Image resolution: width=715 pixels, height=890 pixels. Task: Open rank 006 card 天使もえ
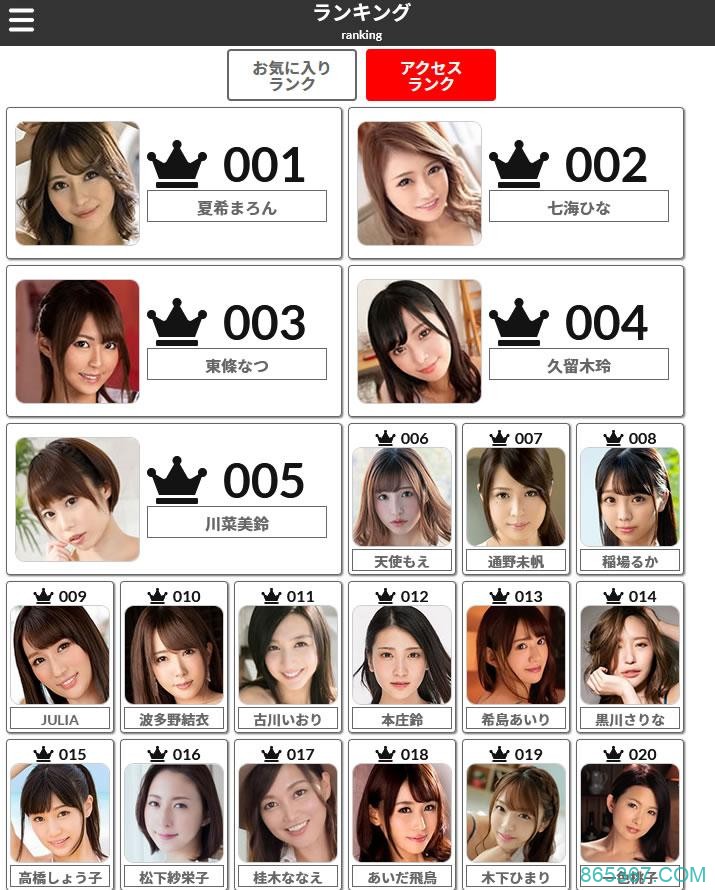(x=402, y=499)
